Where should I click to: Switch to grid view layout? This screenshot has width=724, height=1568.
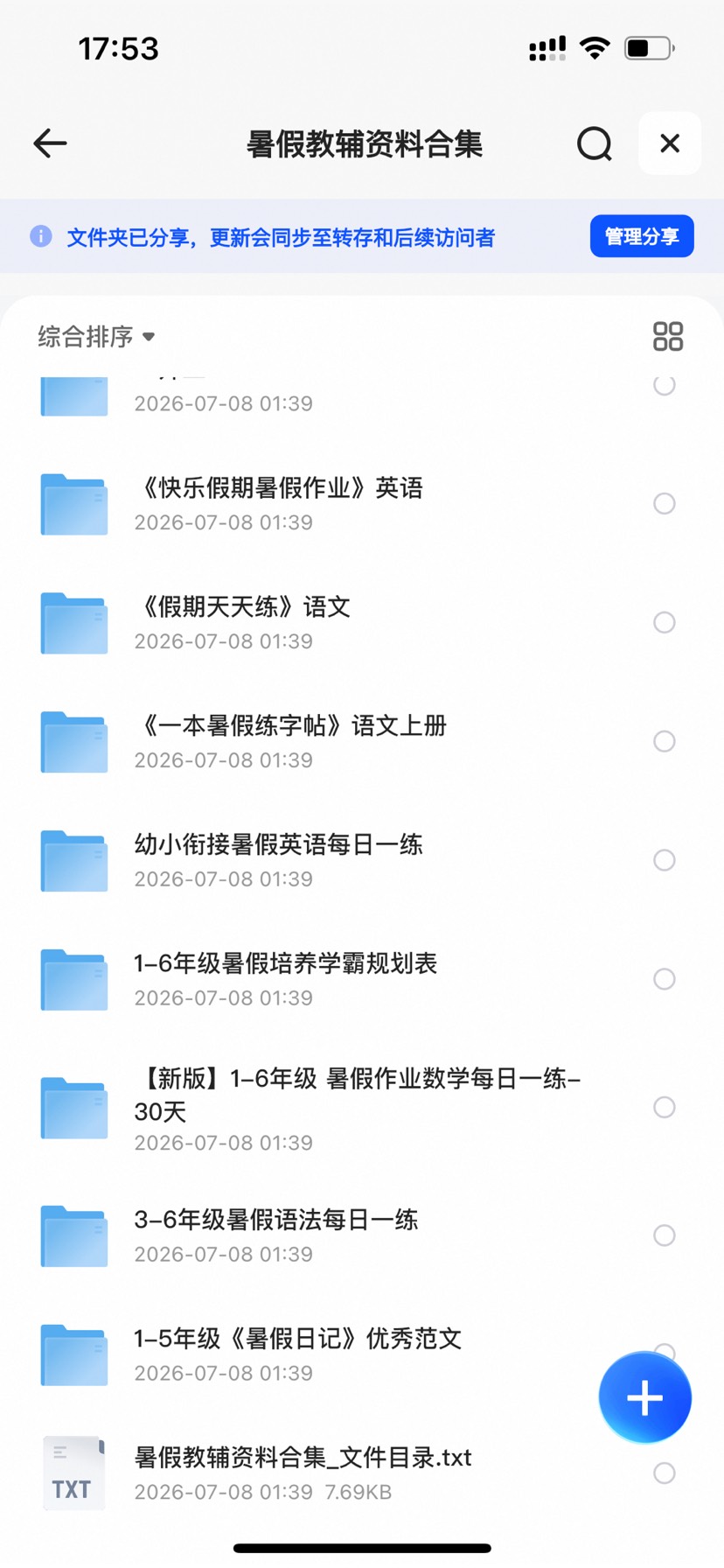(x=668, y=336)
